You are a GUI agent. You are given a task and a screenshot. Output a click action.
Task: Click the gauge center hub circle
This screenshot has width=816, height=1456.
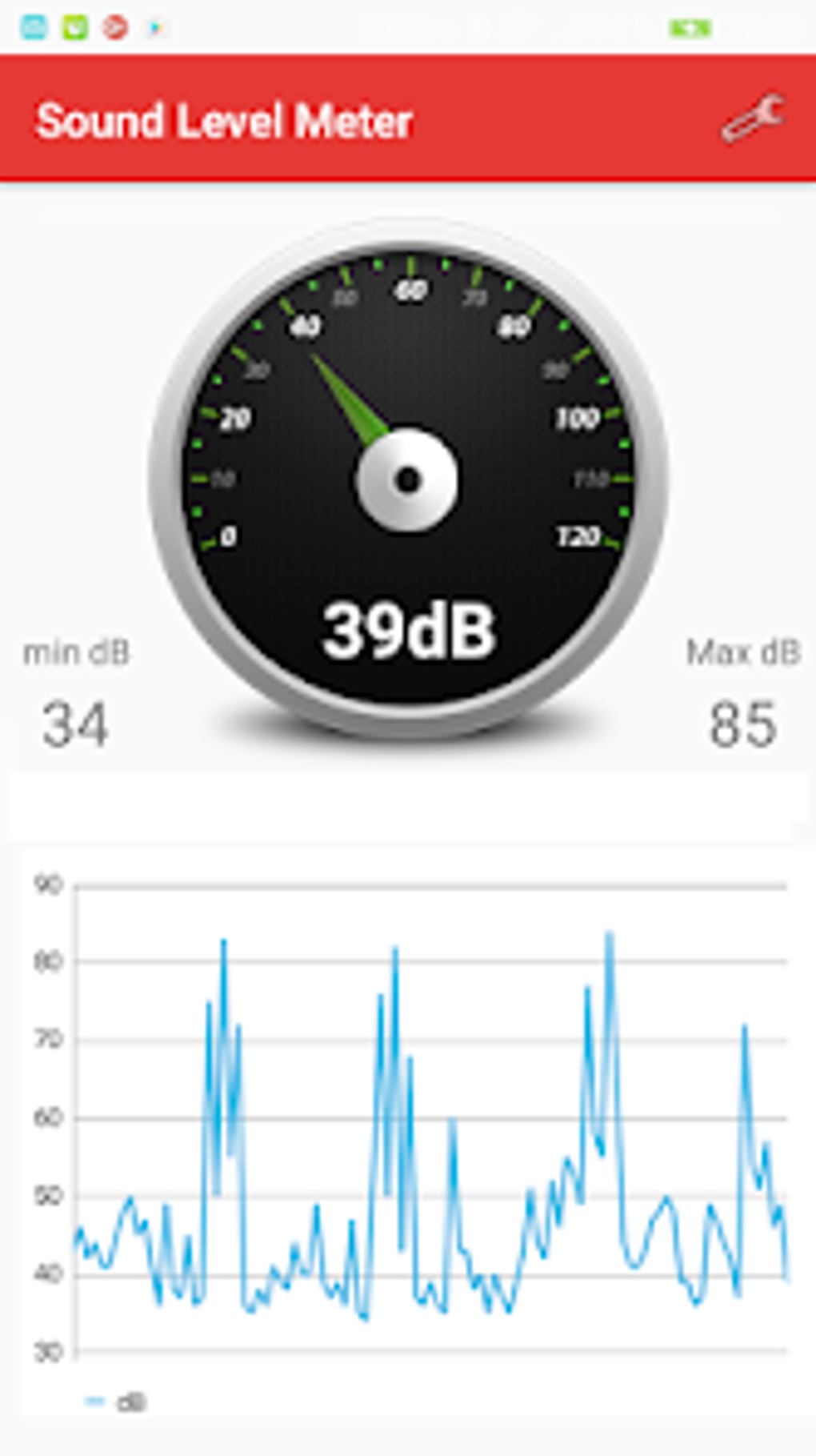408,478
